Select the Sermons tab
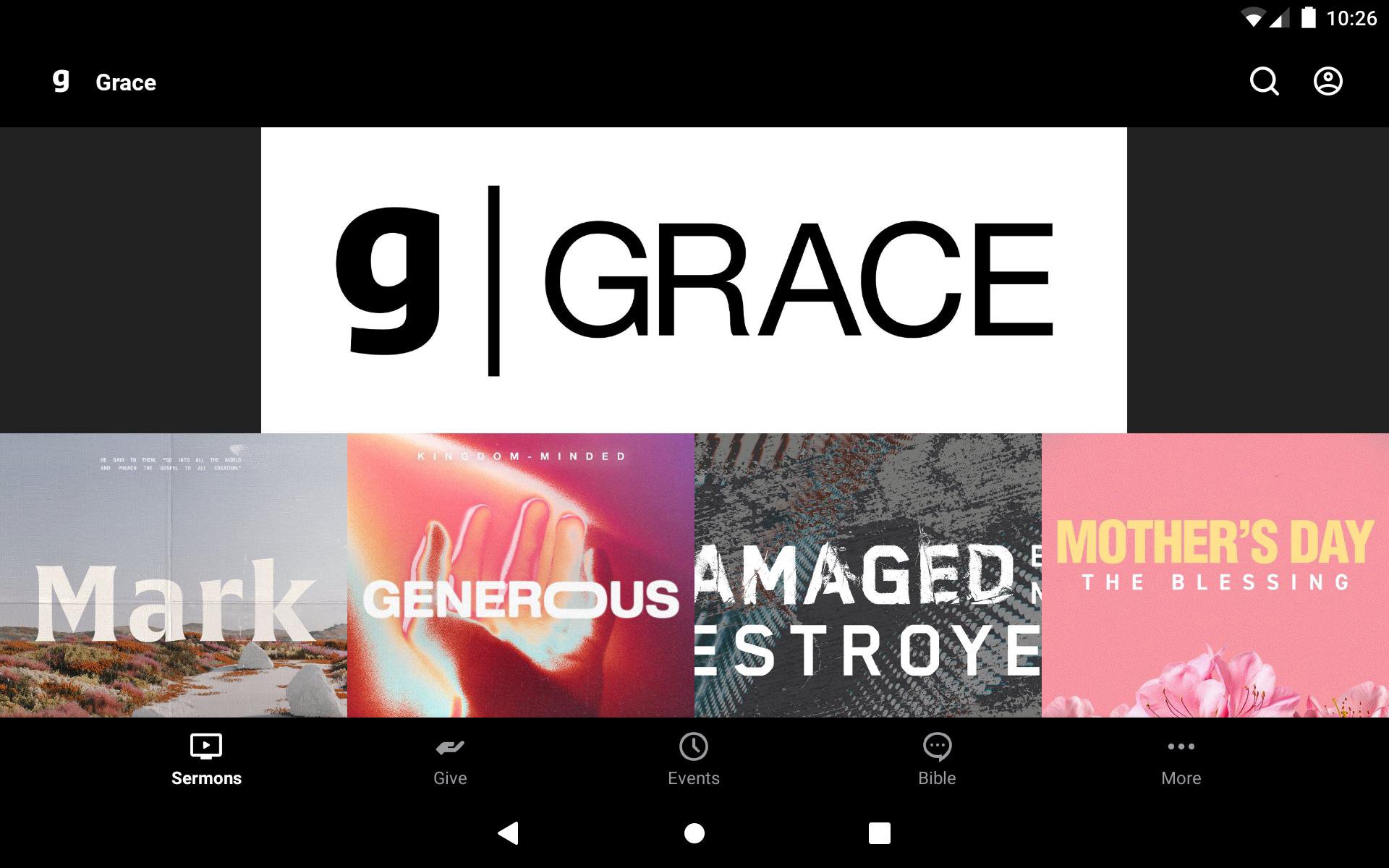 click(x=206, y=759)
